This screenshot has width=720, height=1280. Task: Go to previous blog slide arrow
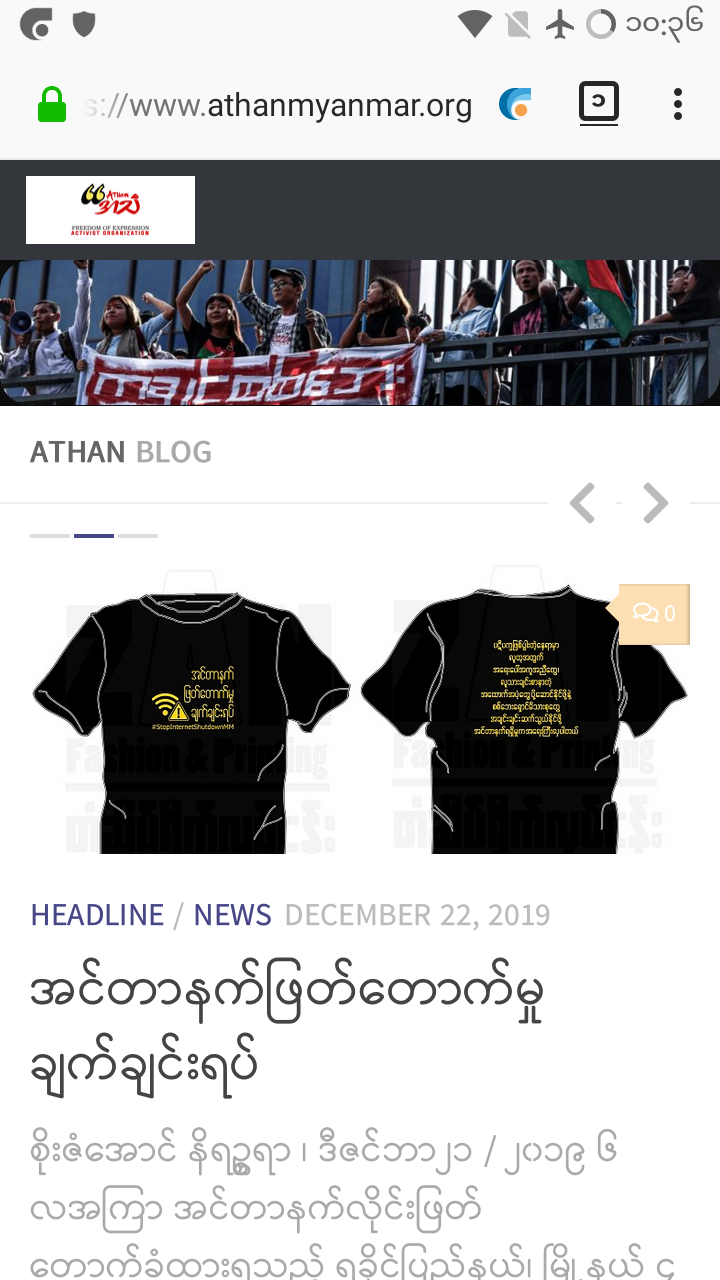click(582, 504)
